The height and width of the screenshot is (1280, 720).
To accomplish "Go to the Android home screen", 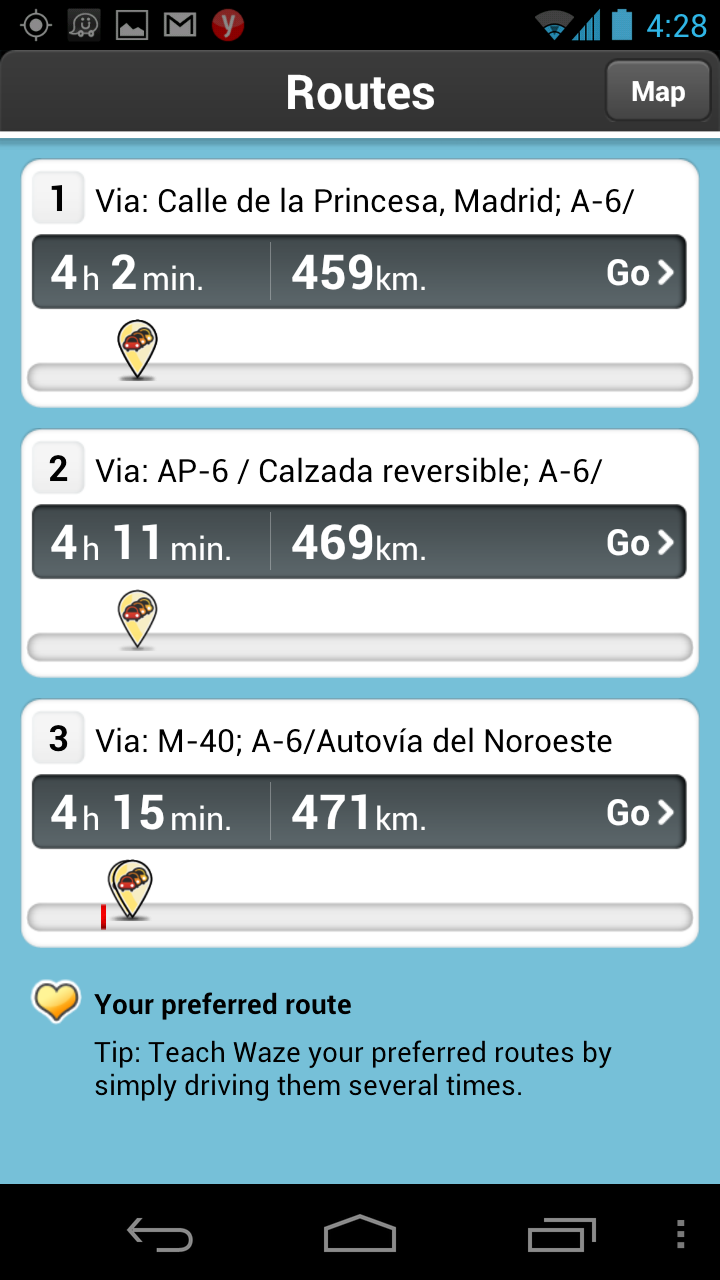I will (360, 1234).
